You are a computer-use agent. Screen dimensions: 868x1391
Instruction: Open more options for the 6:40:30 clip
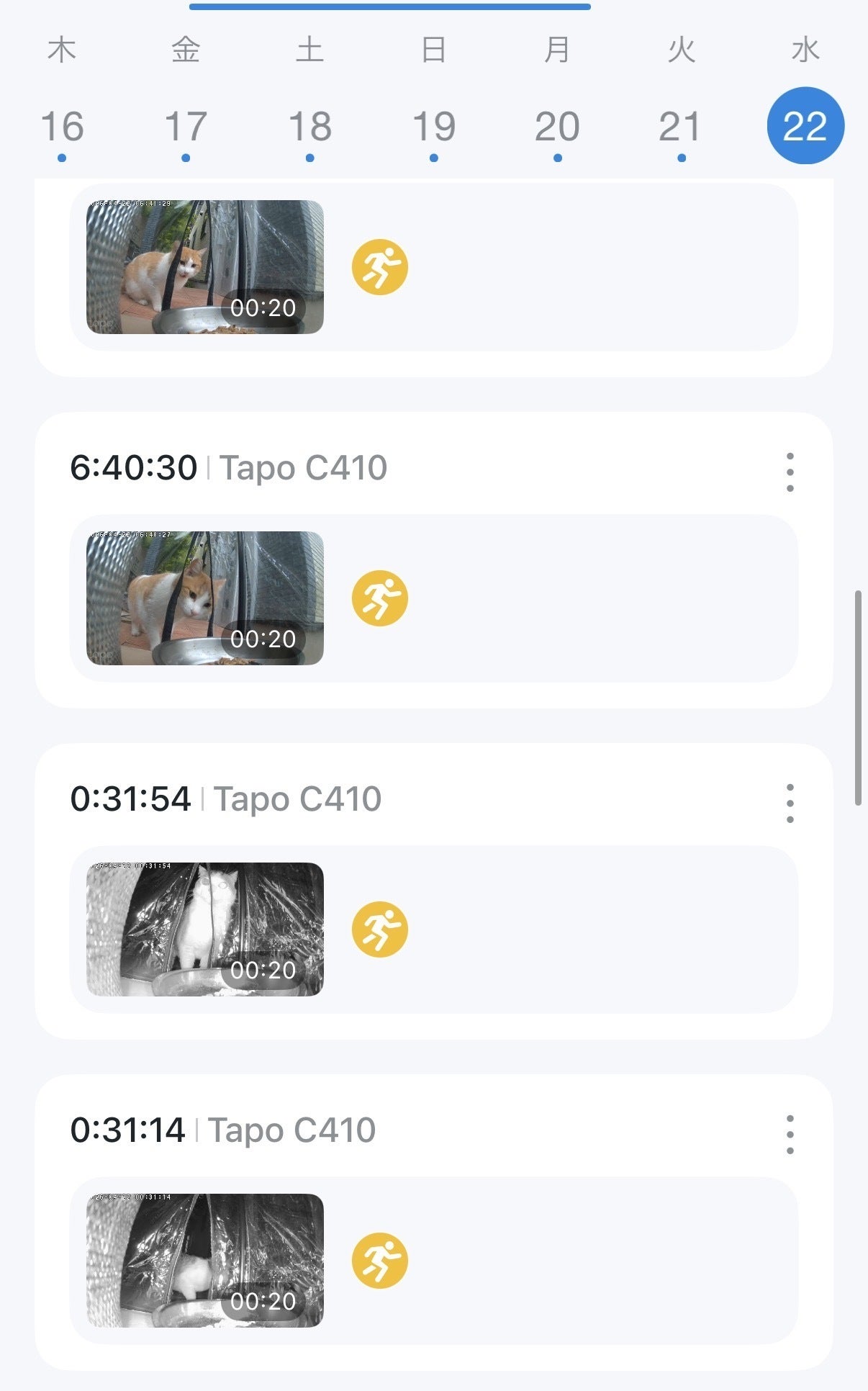[x=790, y=472]
